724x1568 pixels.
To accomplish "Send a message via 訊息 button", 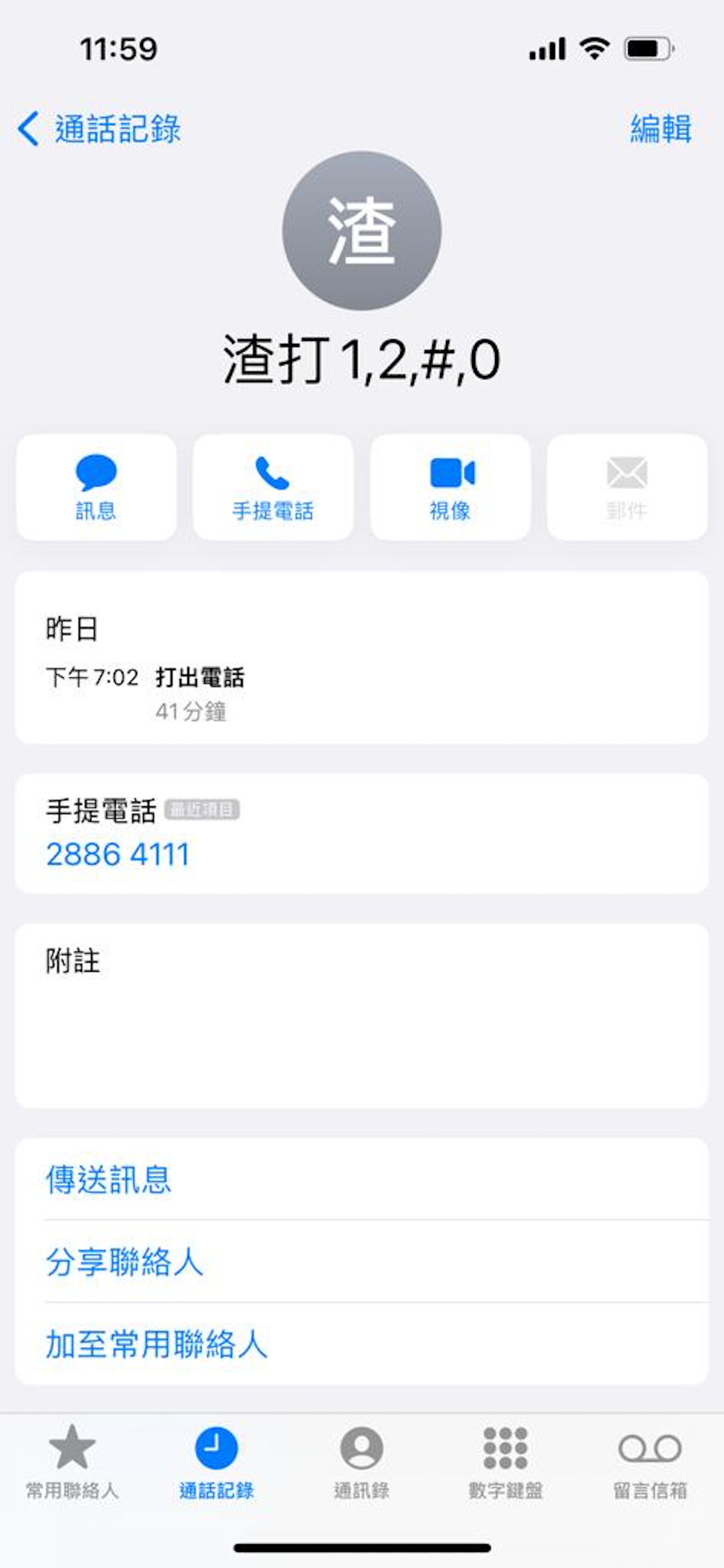I will [96, 487].
